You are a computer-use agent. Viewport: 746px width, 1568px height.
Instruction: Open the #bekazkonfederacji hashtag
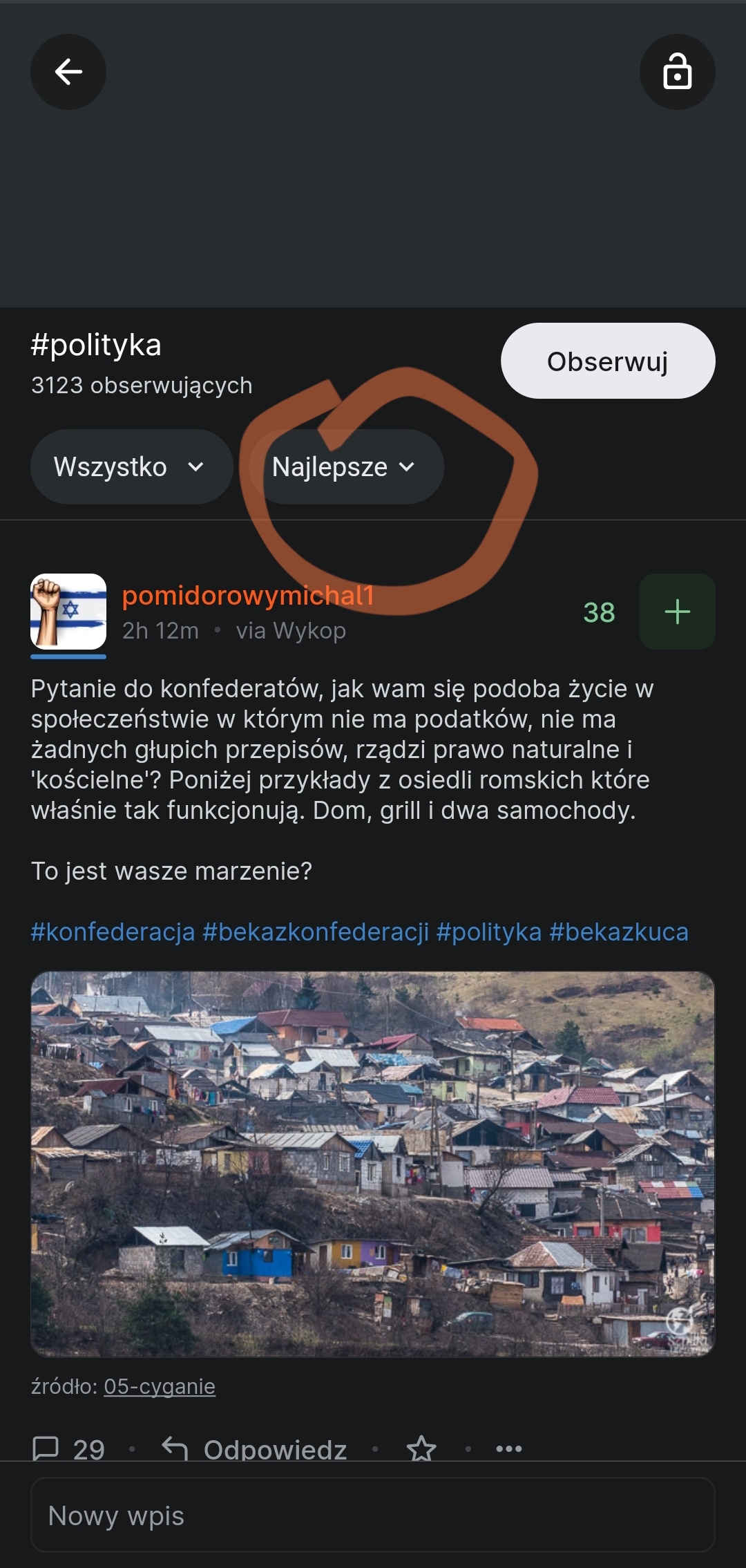(x=316, y=932)
